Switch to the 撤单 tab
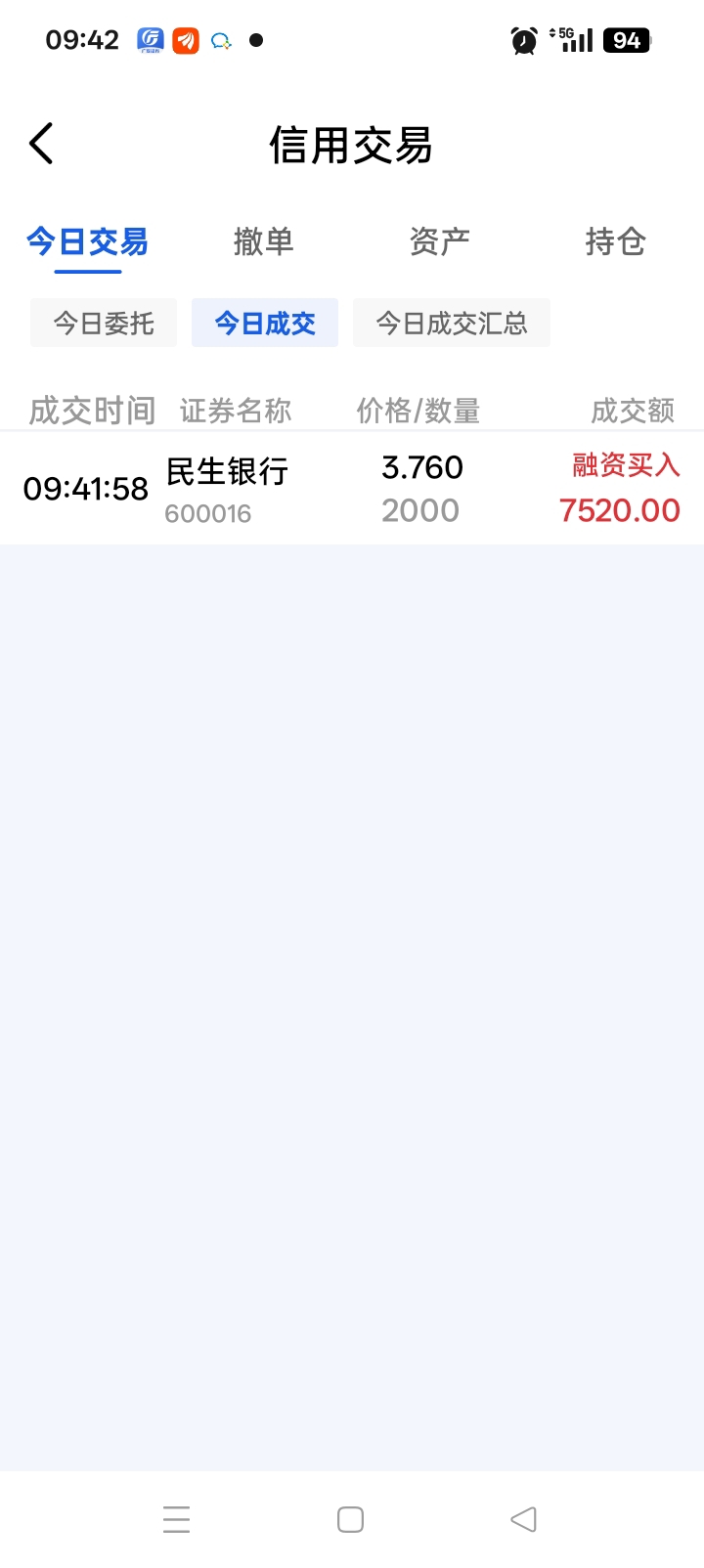Viewport: 704px width, 1568px height. tap(263, 241)
